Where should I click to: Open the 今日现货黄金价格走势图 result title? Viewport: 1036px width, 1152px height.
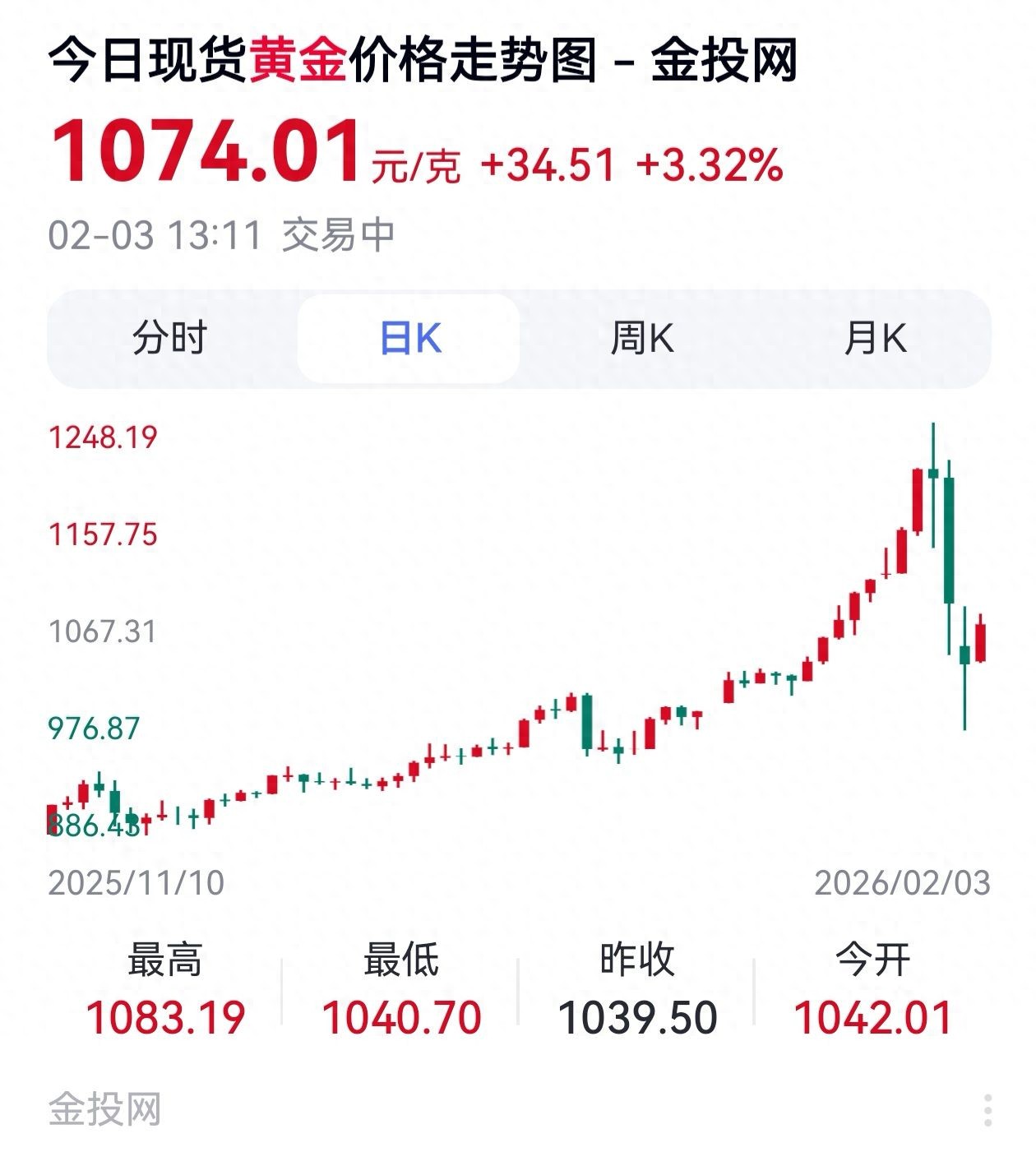pos(423,61)
